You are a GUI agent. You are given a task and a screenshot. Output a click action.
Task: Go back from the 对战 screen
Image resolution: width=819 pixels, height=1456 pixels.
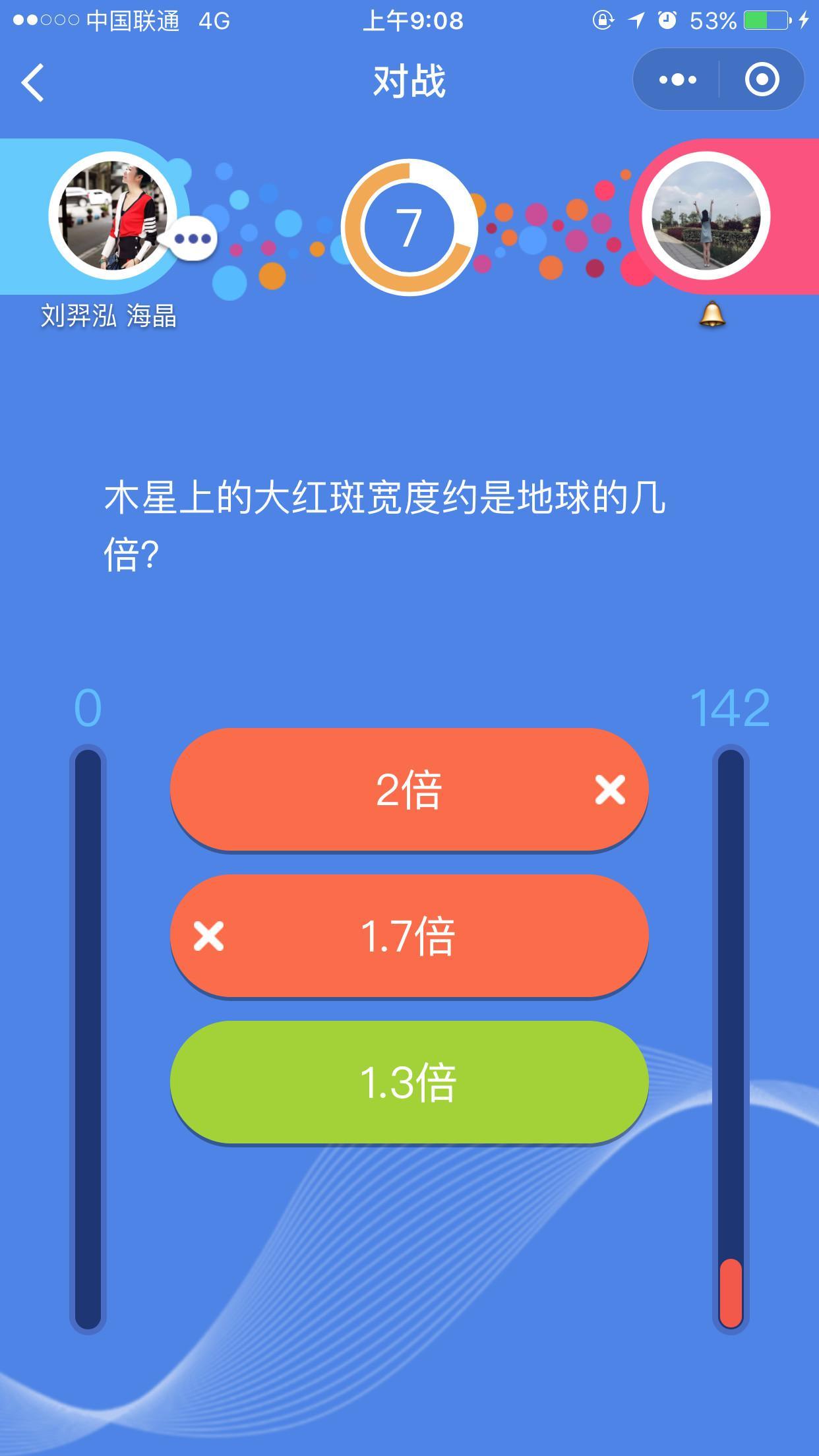click(33, 82)
